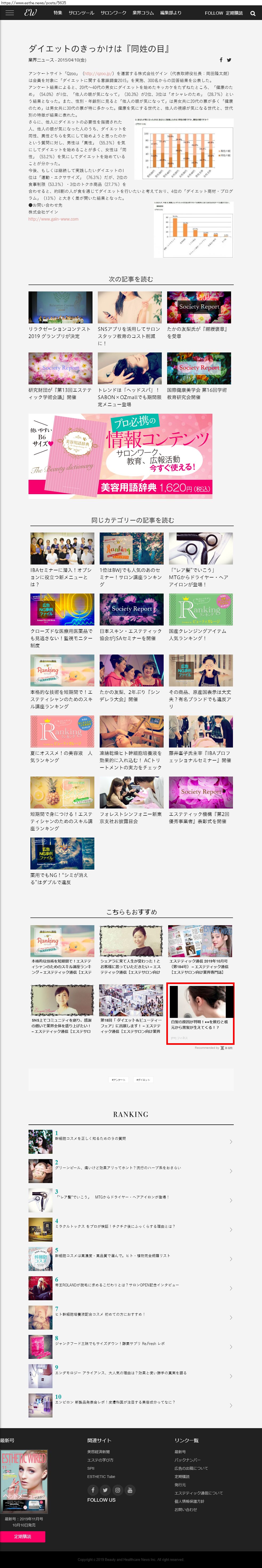The height and width of the screenshot is (1568, 262).
Task: Visit the http://www.gain-www.com link
Action: 53,219
